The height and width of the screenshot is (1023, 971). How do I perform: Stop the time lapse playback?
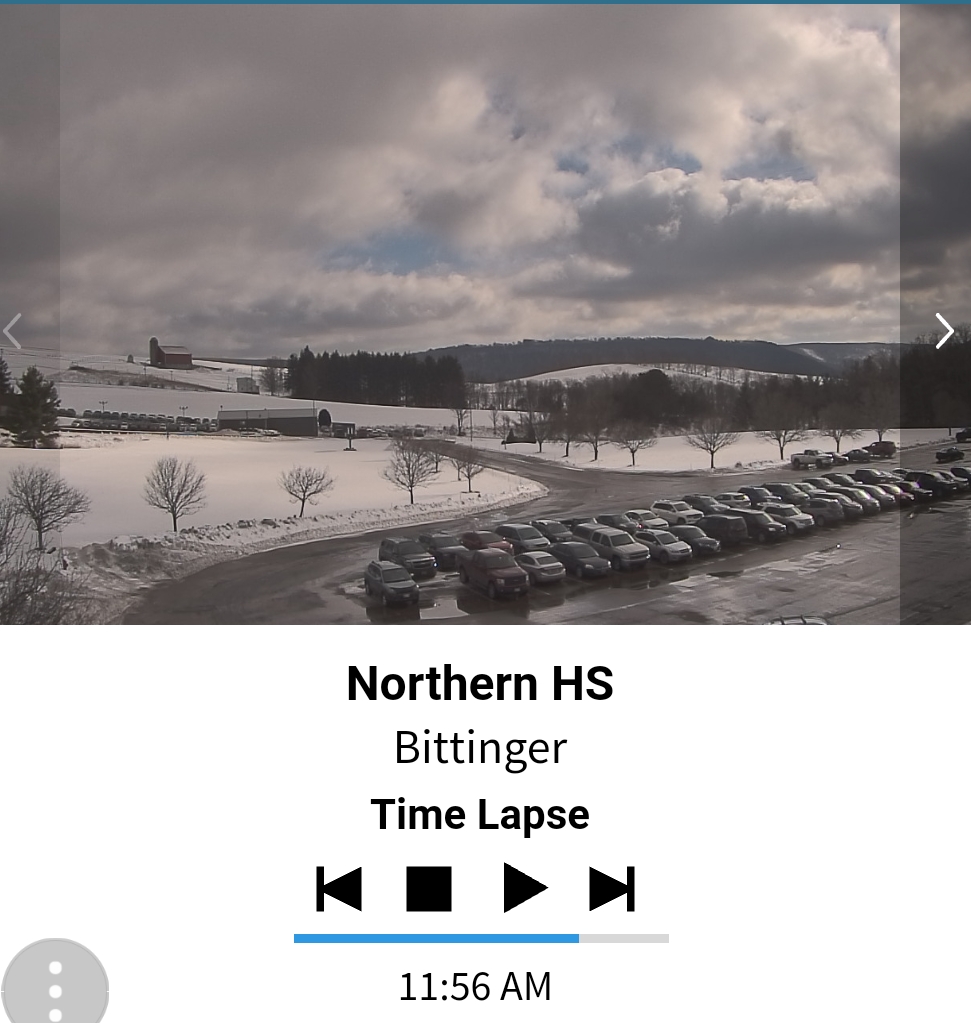coord(429,888)
